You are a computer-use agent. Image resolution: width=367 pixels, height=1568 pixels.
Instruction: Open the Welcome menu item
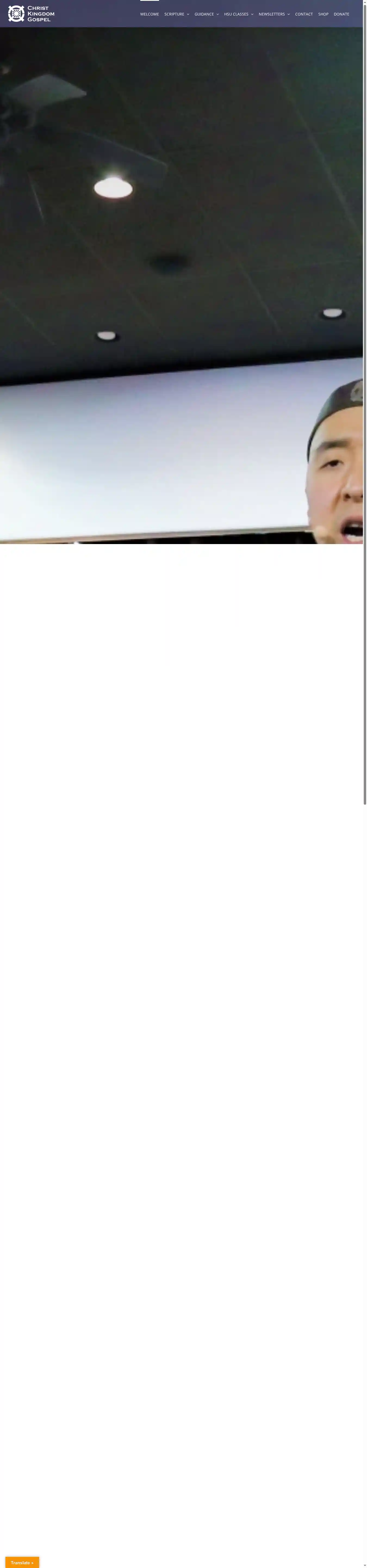coord(149,14)
